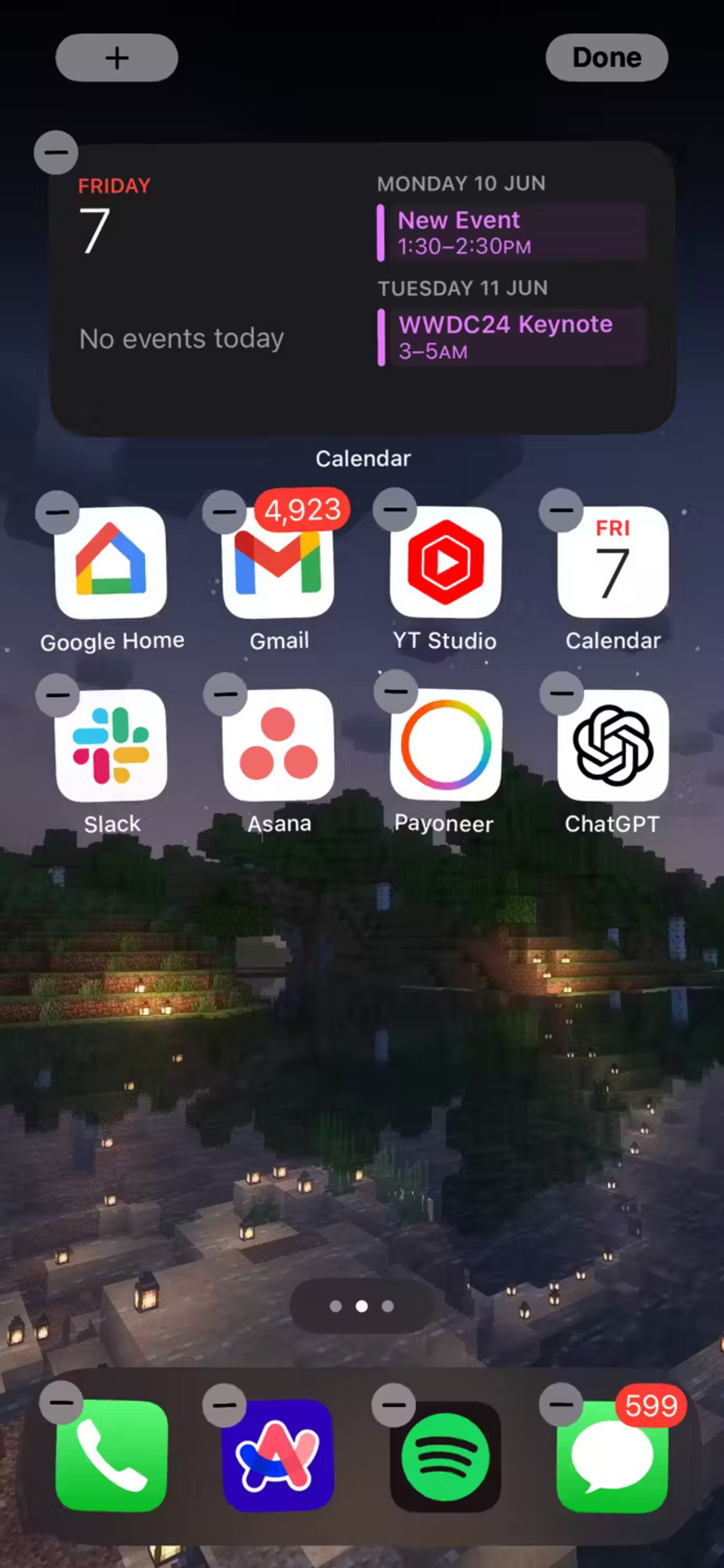
Task: Tap the plus button to add a widget
Action: click(x=117, y=58)
